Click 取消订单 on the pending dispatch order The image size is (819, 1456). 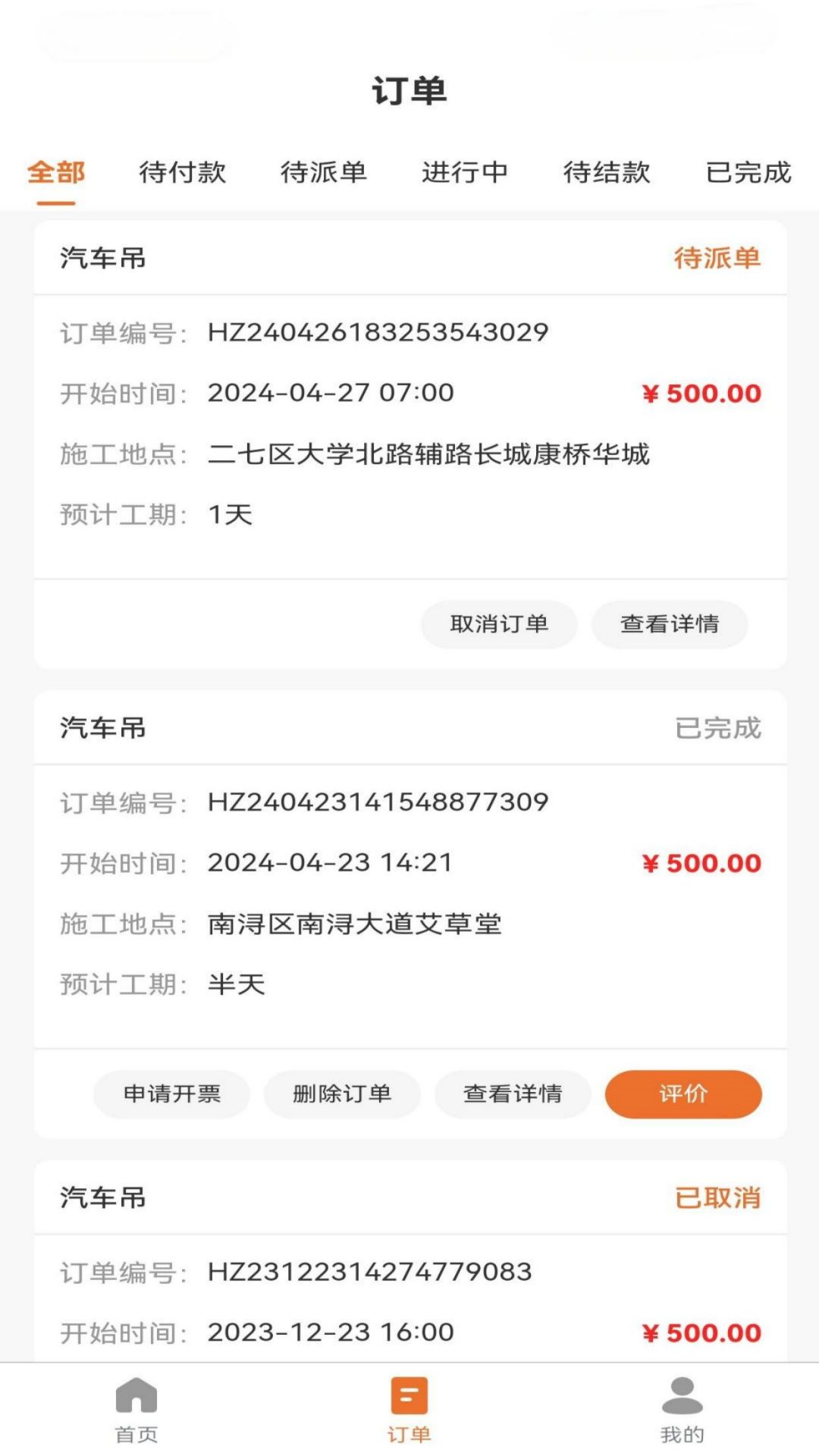497,624
